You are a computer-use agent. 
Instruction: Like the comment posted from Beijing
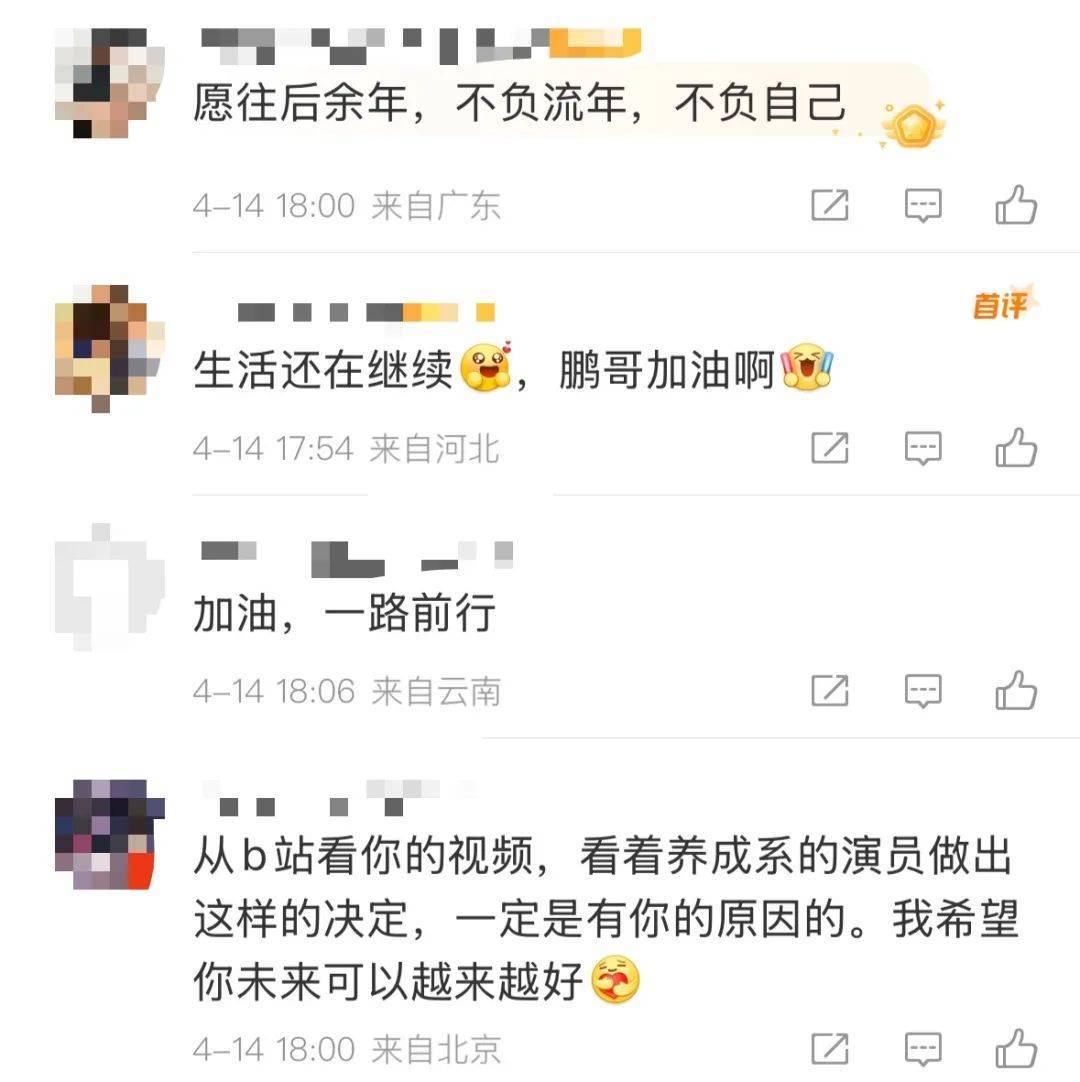coord(1018,1049)
